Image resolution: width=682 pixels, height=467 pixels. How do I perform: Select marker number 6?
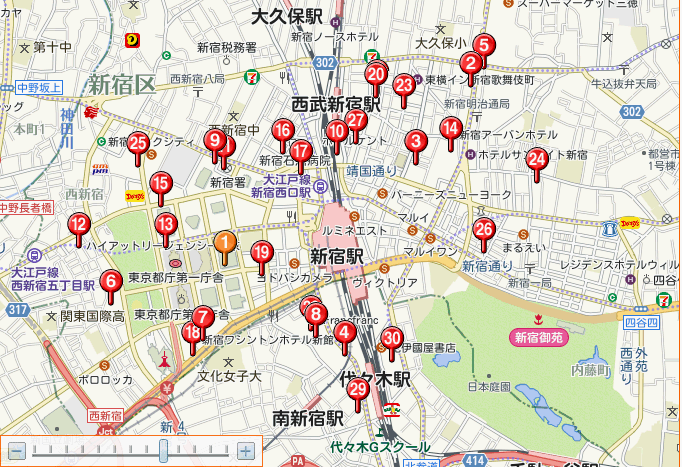(x=110, y=281)
